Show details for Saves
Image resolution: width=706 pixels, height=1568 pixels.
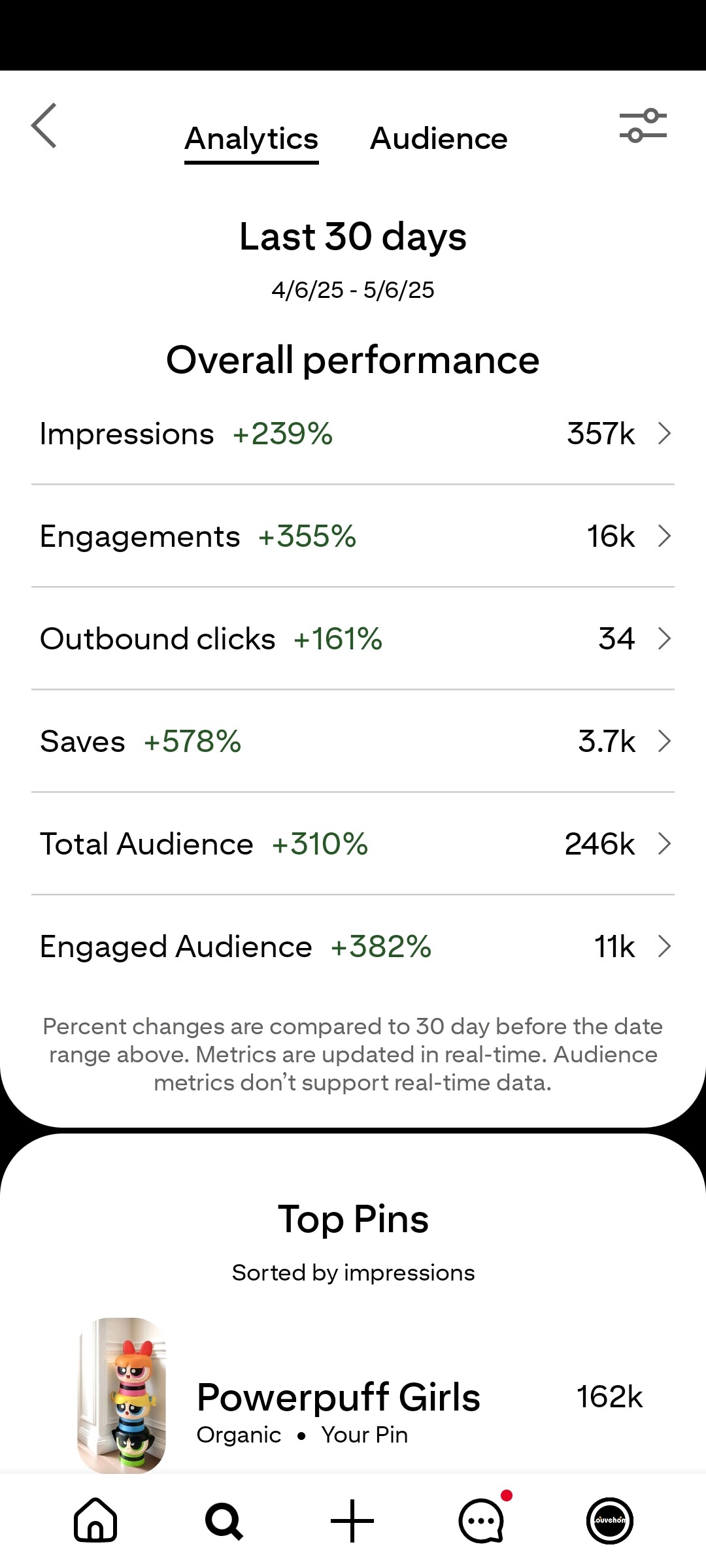[x=353, y=742]
